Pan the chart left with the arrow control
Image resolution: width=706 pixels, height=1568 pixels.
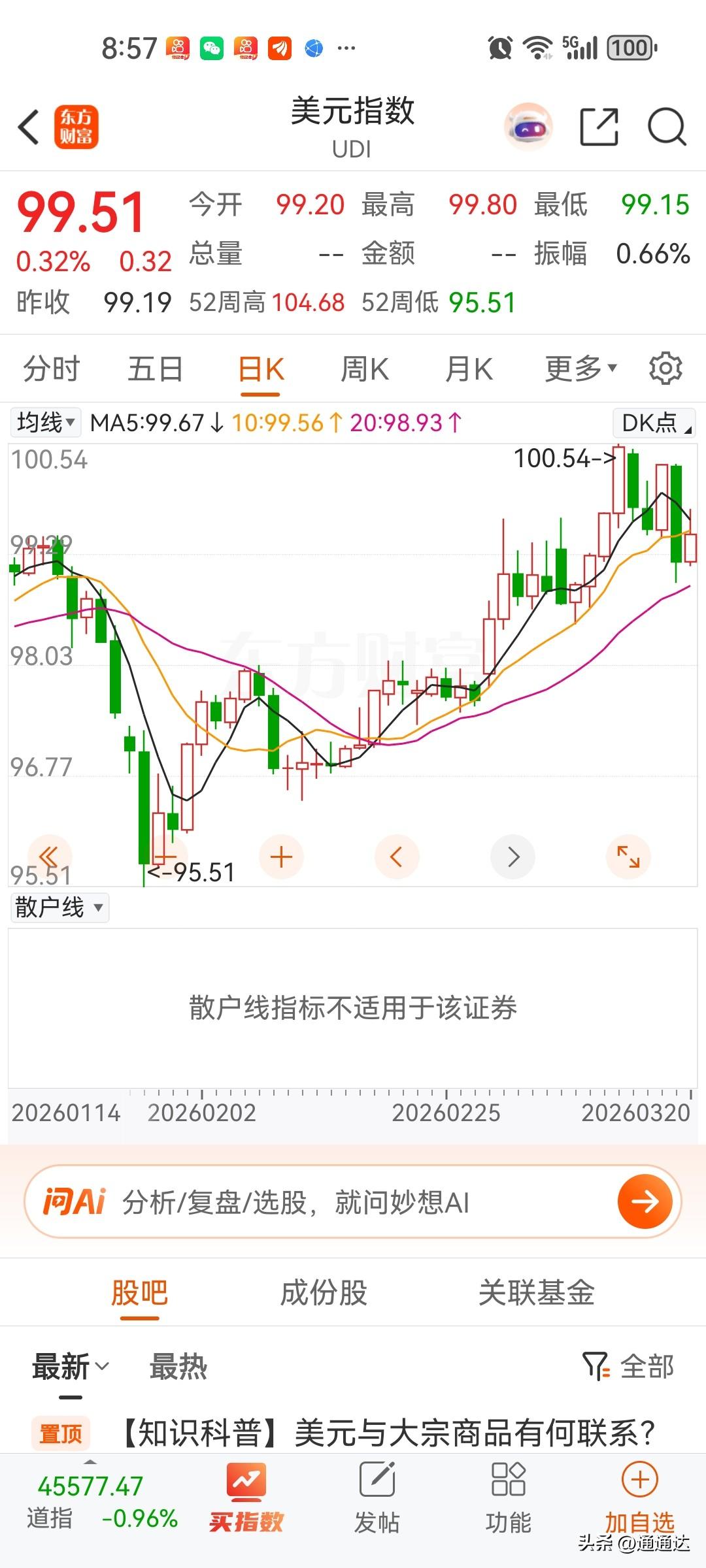click(x=396, y=857)
